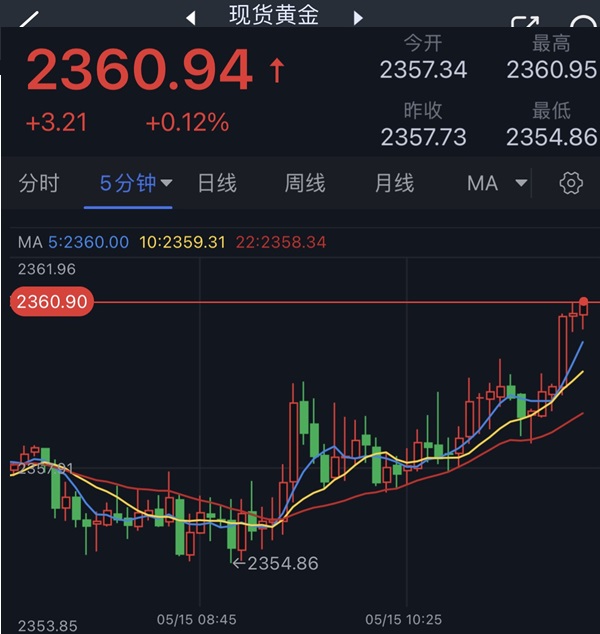
Task: Switch to the 周线 chart tab
Action: point(305,183)
